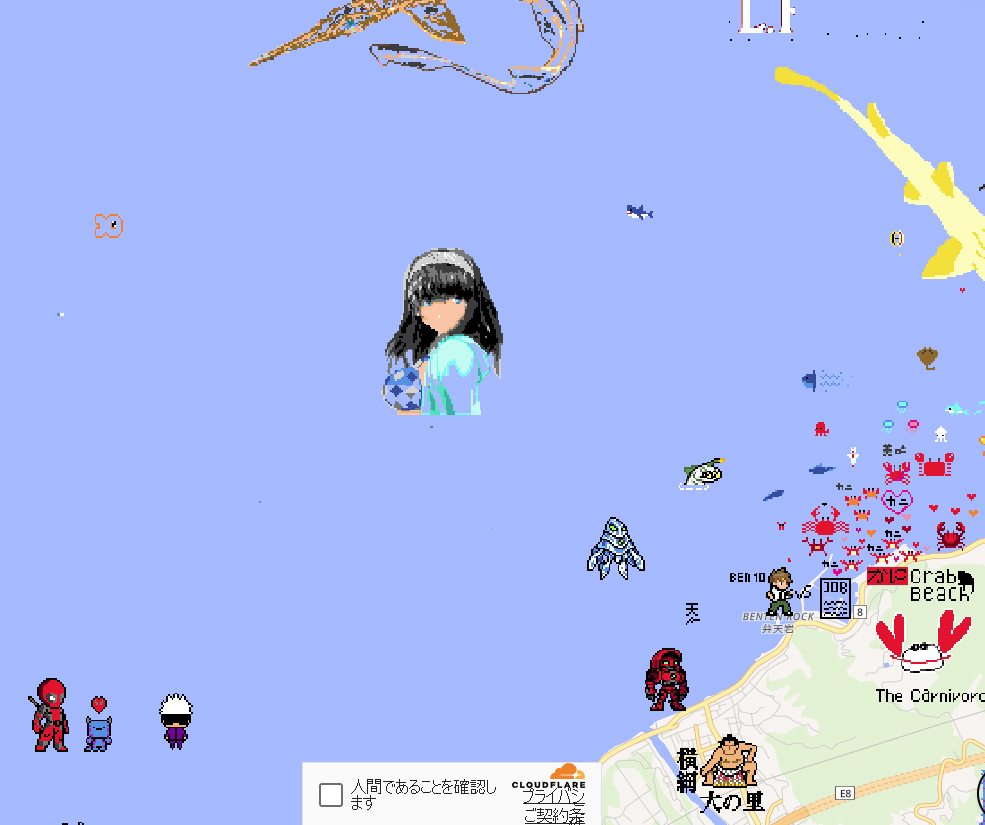This screenshot has width=985, height=825.
Task: Open the Cloudflare ご契約条 terms link
Action: pos(553,815)
